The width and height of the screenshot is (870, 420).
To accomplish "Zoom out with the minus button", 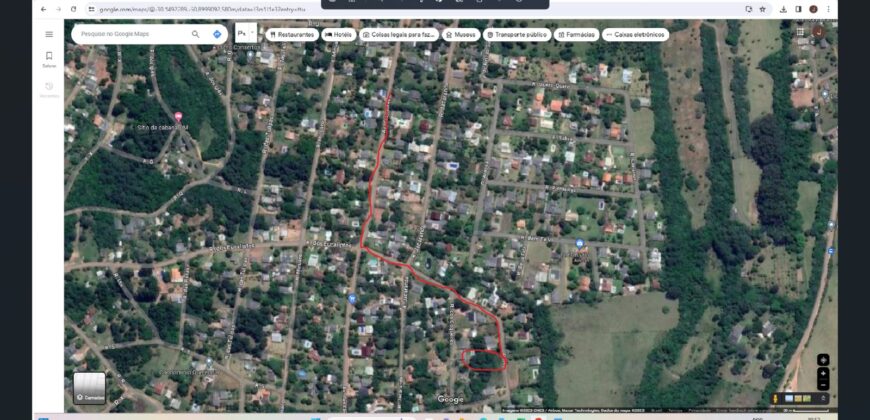I will point(822,385).
